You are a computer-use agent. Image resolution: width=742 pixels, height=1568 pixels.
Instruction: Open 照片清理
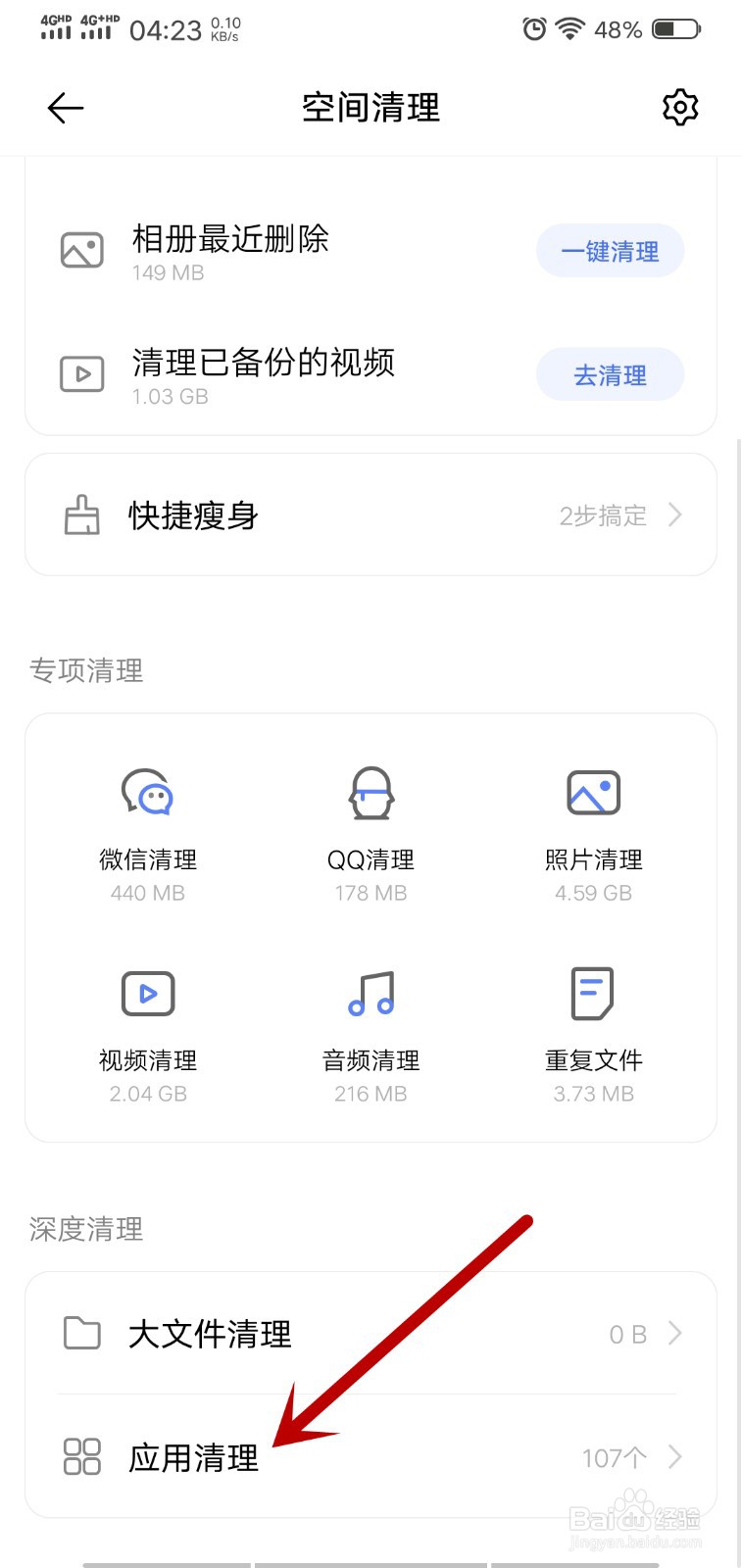pos(593,835)
